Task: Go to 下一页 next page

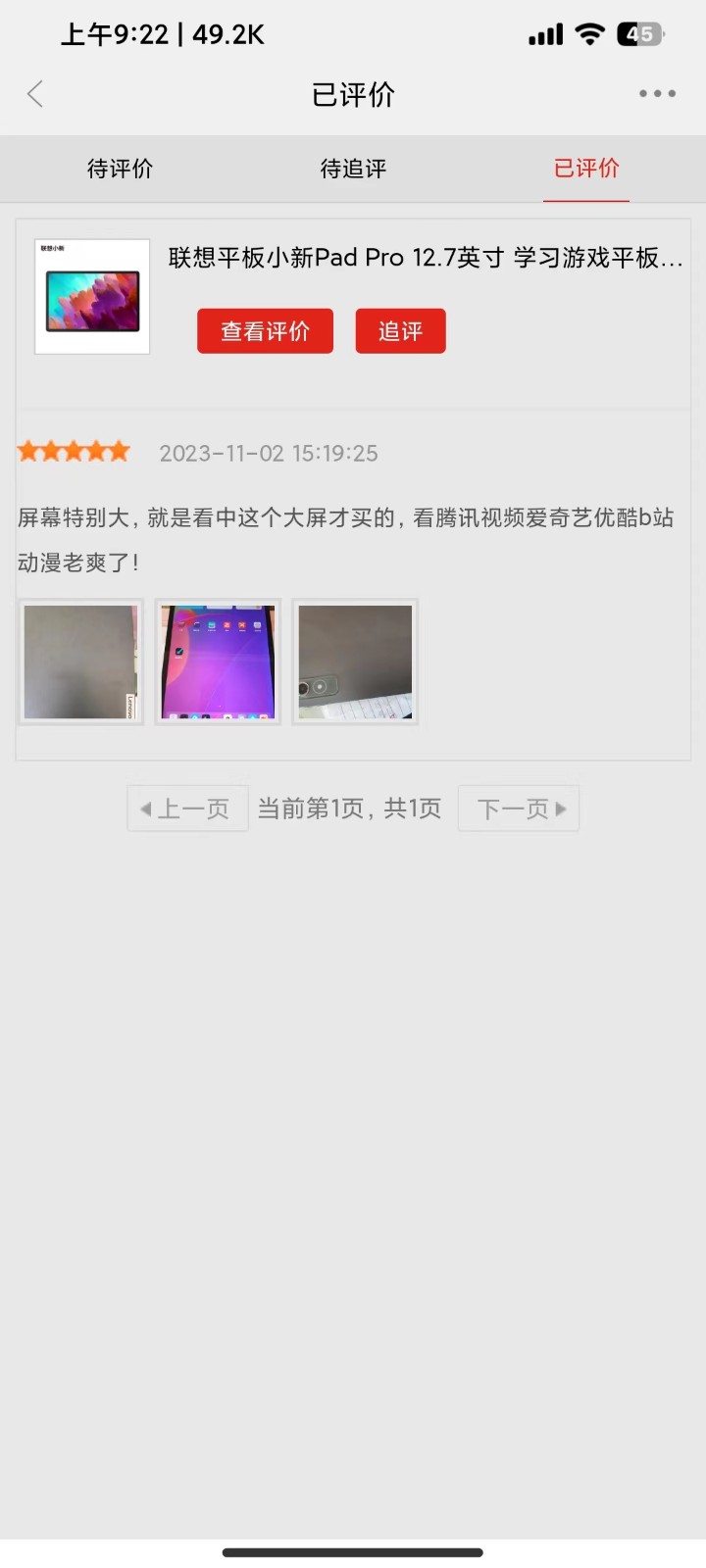Action: click(519, 808)
